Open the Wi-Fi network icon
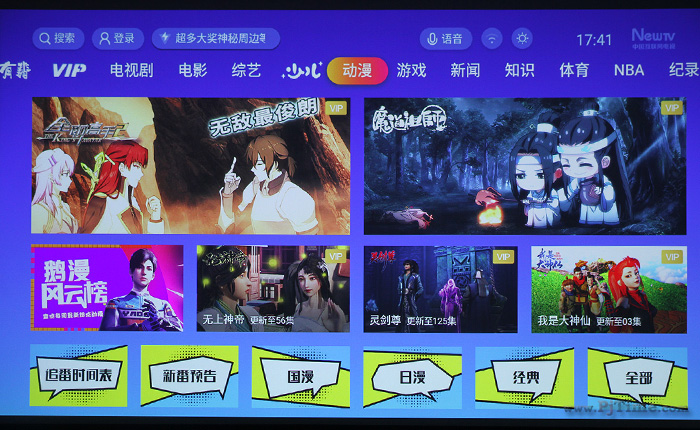700x430 pixels. [491, 39]
